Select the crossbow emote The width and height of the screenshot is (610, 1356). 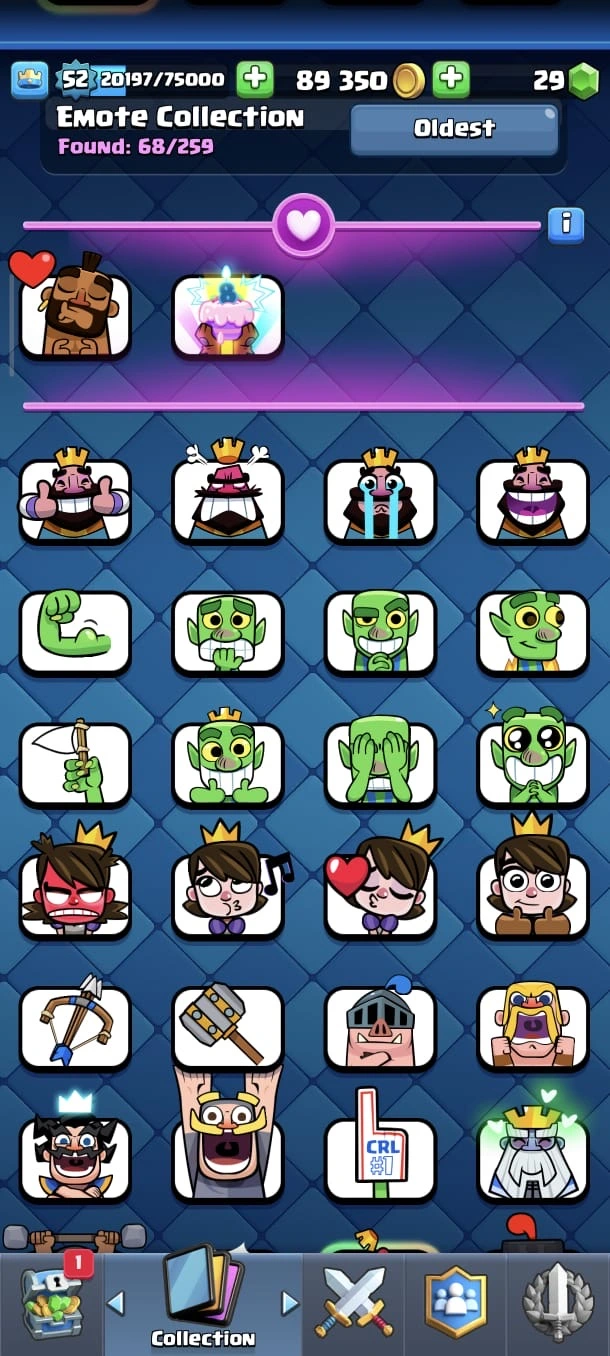point(75,1027)
